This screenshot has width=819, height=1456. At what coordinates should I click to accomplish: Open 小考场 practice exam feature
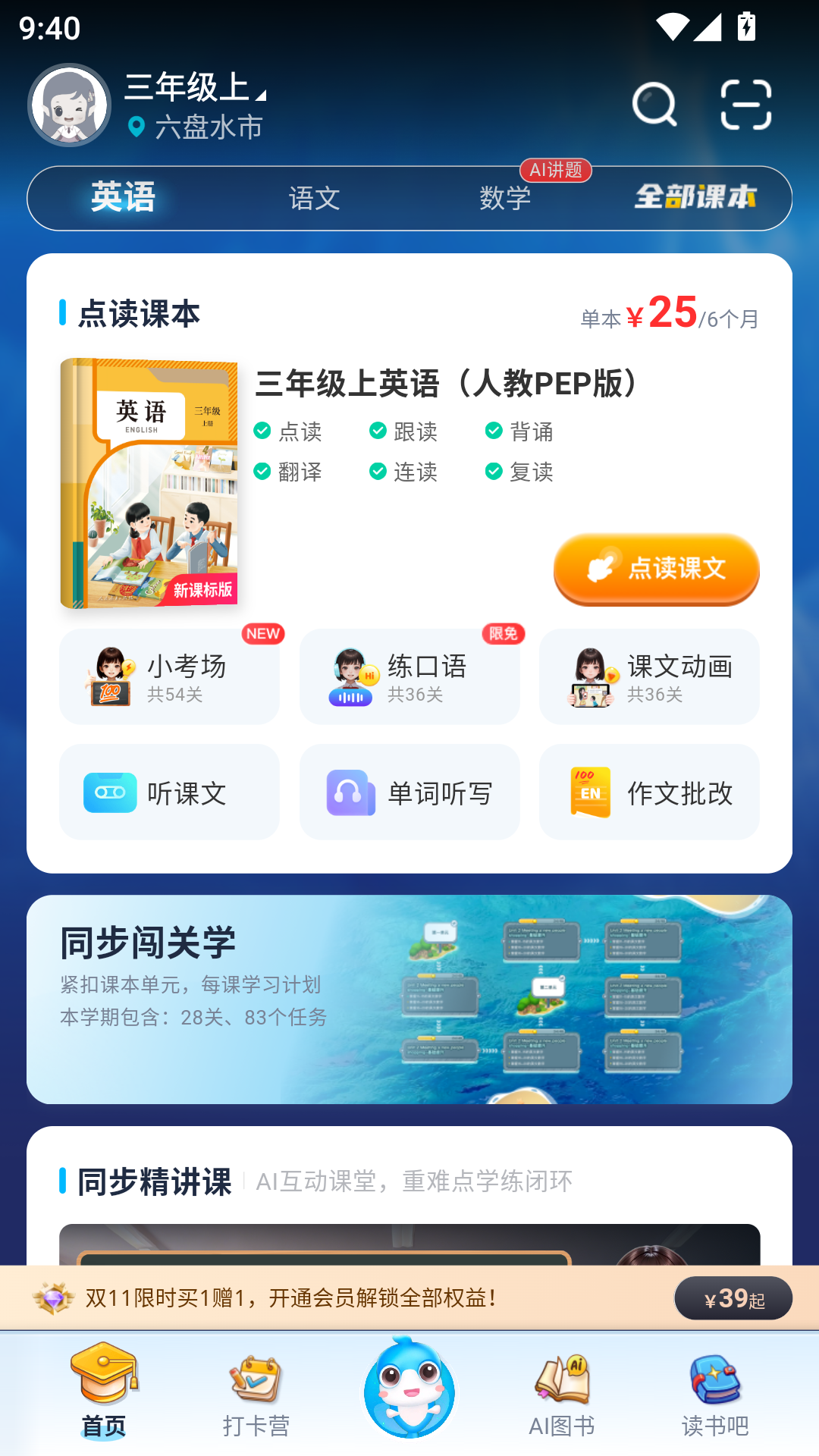pyautogui.click(x=168, y=676)
